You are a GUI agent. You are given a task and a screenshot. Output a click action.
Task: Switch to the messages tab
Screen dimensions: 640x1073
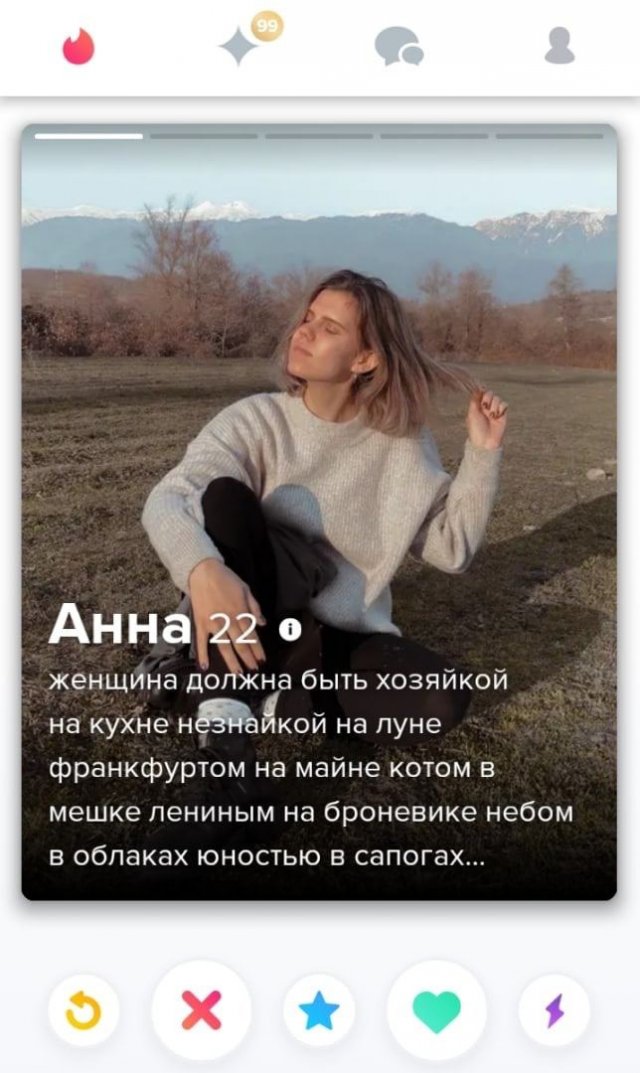(398, 46)
